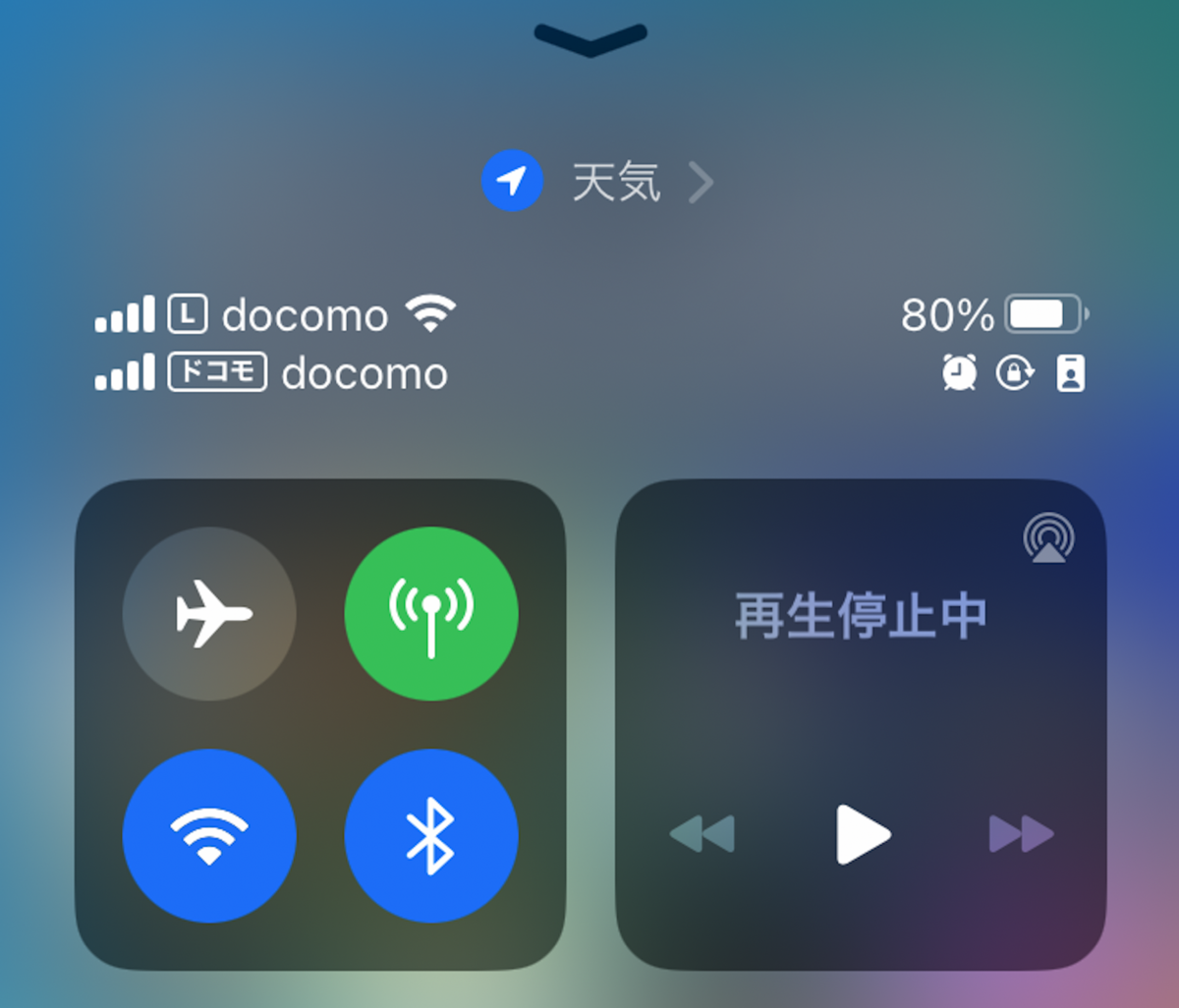This screenshot has width=1179, height=1008.
Task: Close Control Center with the top chevron
Action: tap(590, 39)
